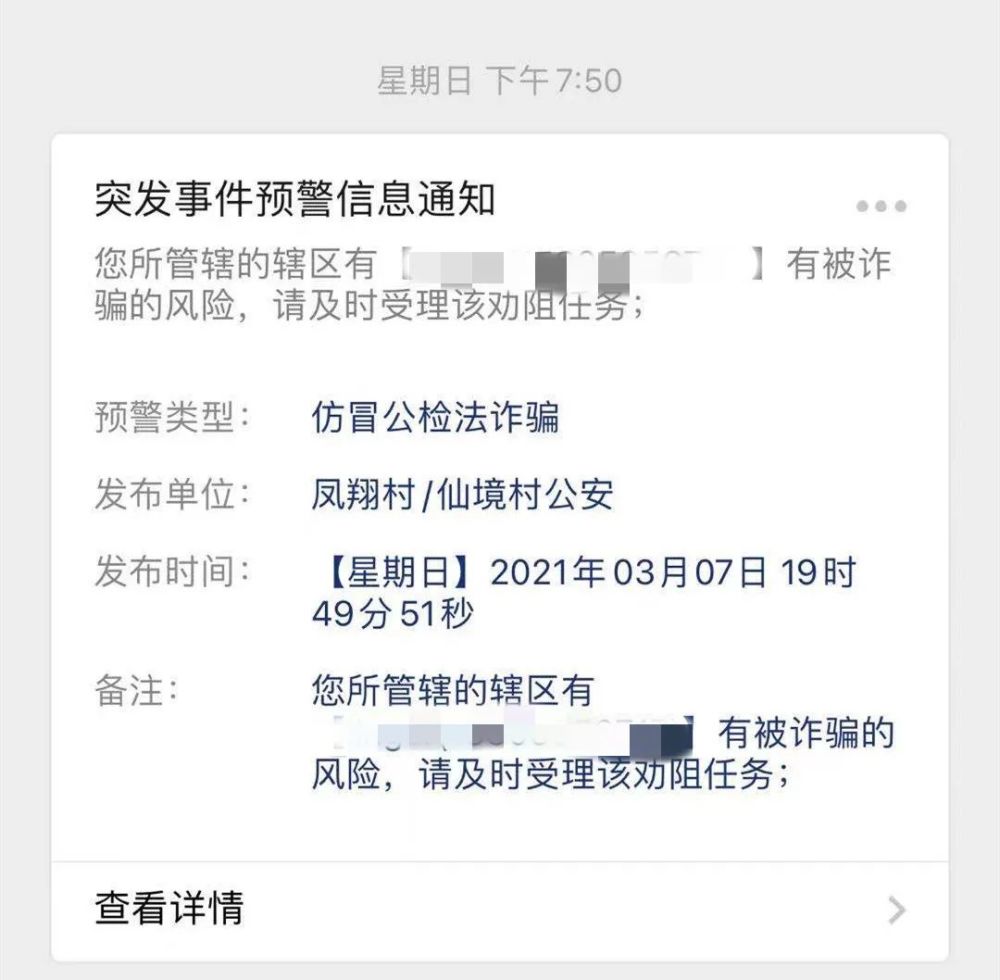Open 查看详情 to view alert details
Image resolution: width=1000 pixels, height=980 pixels.
[499, 909]
